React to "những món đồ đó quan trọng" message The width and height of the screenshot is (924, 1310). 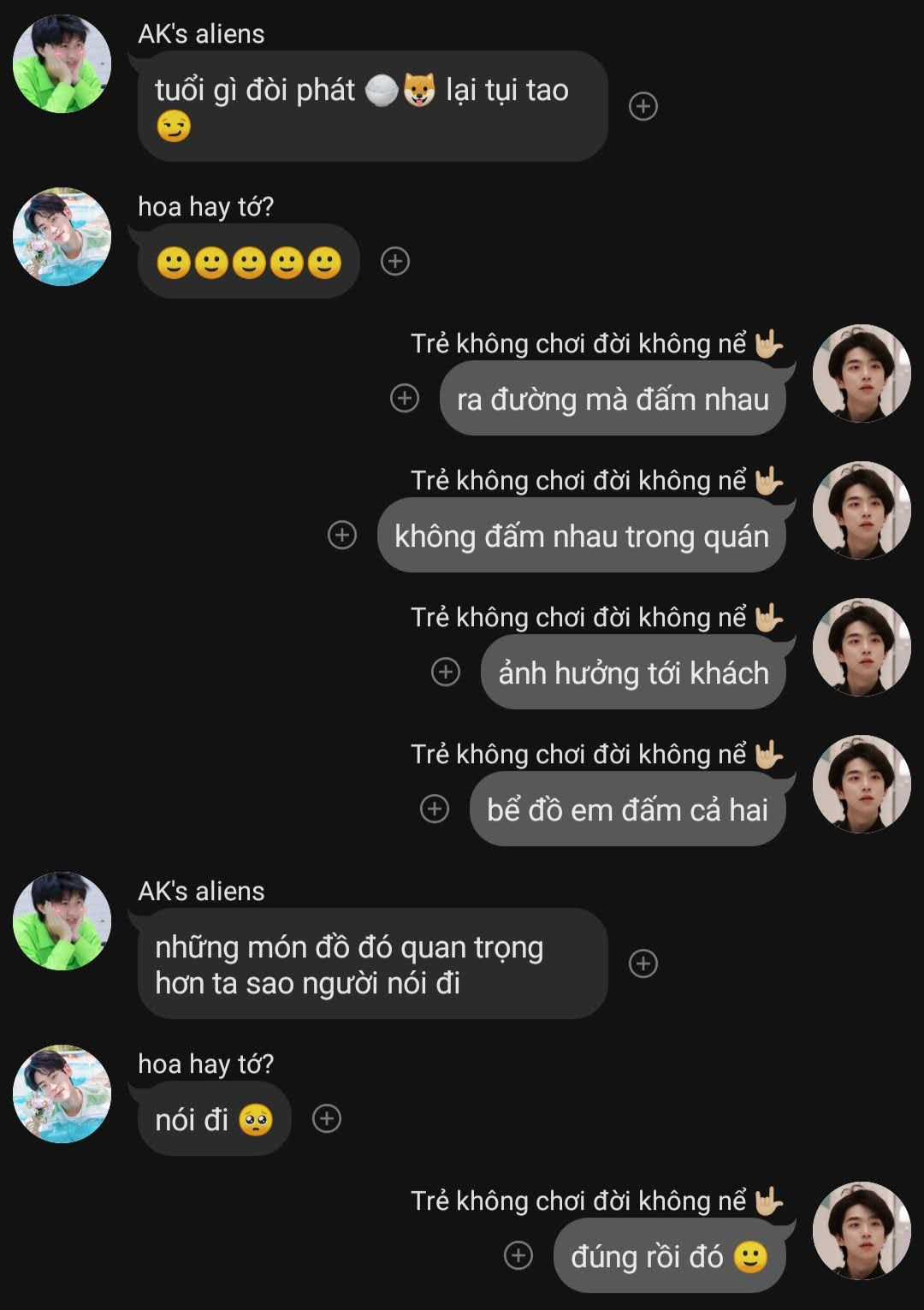[x=643, y=963]
